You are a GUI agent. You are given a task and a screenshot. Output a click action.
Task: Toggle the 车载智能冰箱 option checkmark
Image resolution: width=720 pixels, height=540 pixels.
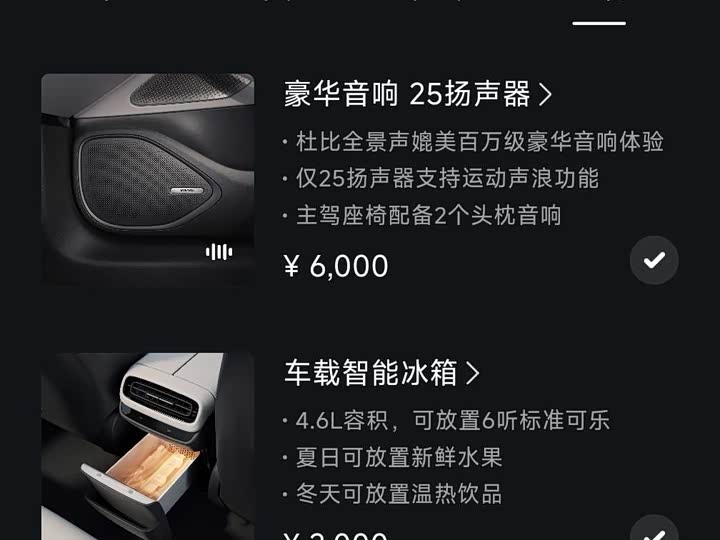pyautogui.click(x=654, y=530)
